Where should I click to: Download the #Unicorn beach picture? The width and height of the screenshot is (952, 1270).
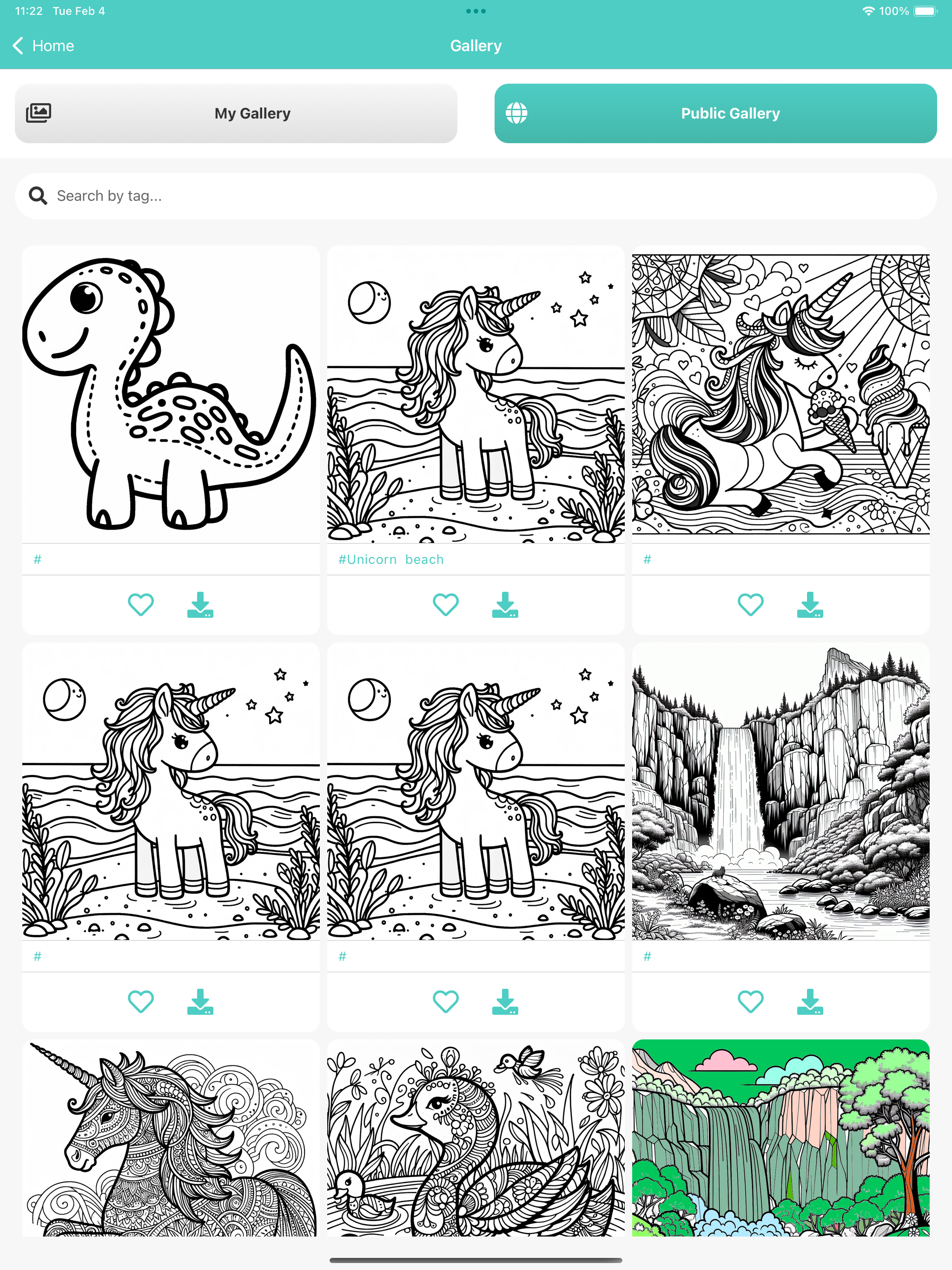[x=505, y=605]
